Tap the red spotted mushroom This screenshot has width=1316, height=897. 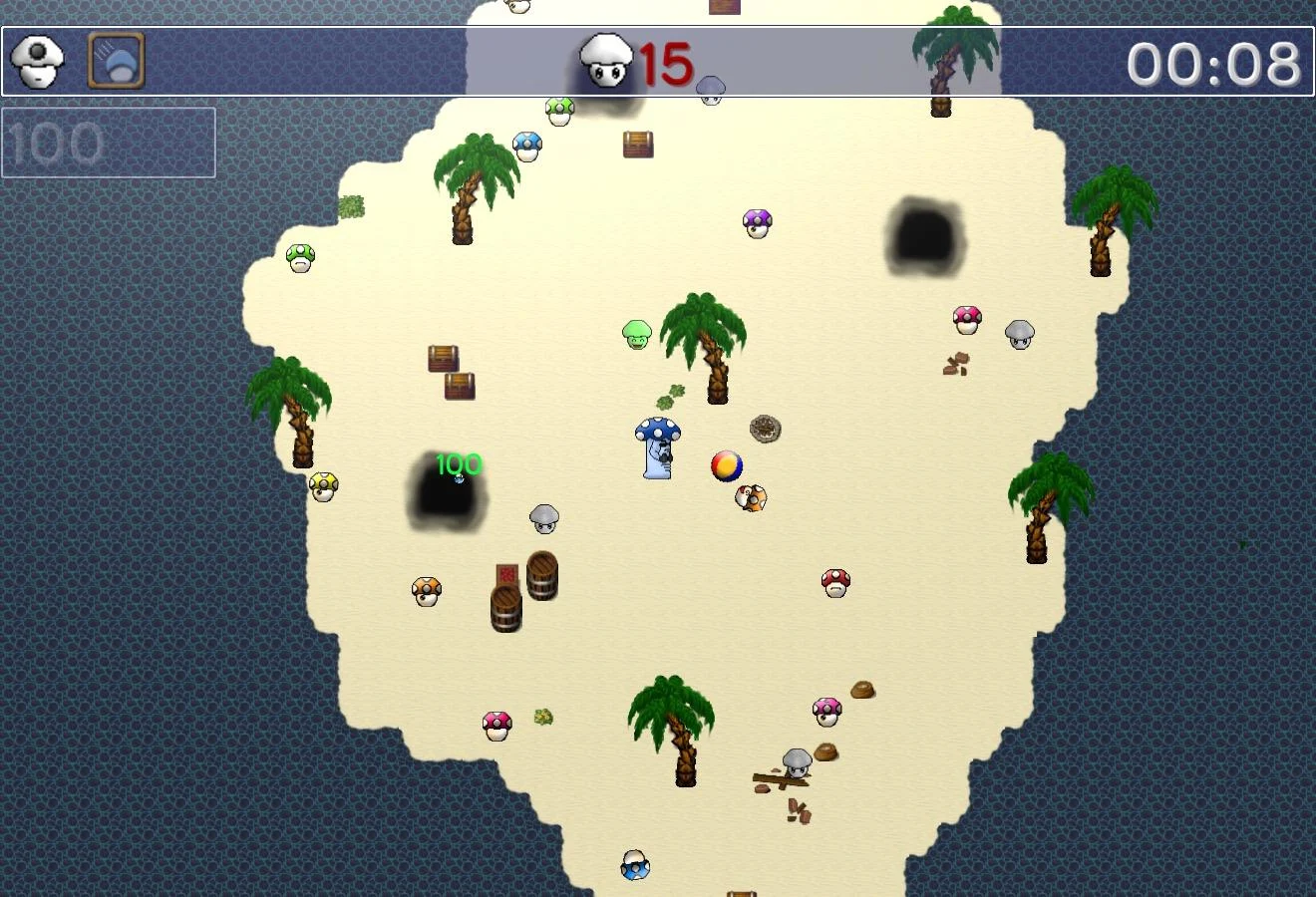coord(835,583)
